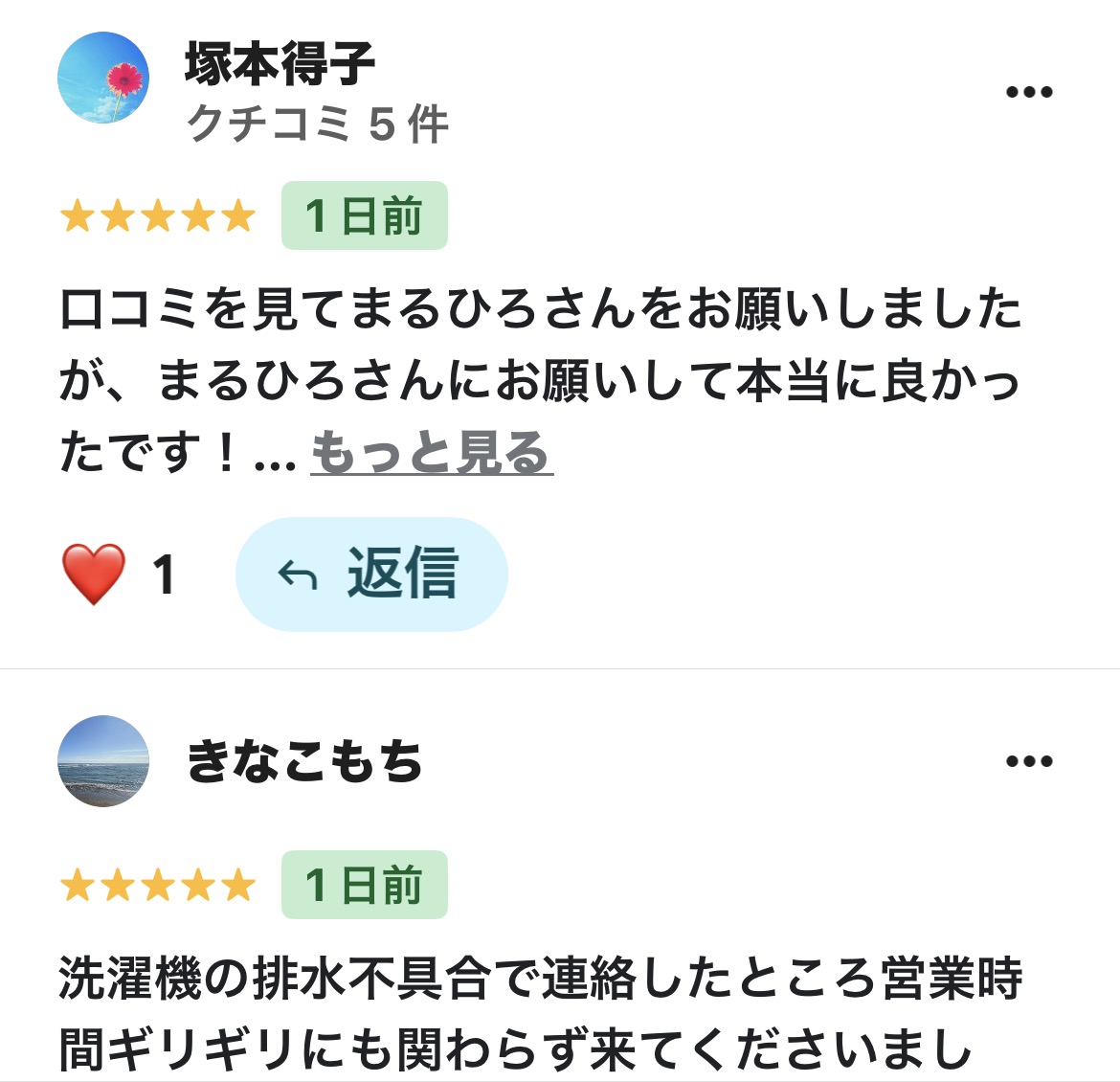View きなこもち's profile avatar
Viewport: 1120px width, 1082px height.
pos(103,761)
